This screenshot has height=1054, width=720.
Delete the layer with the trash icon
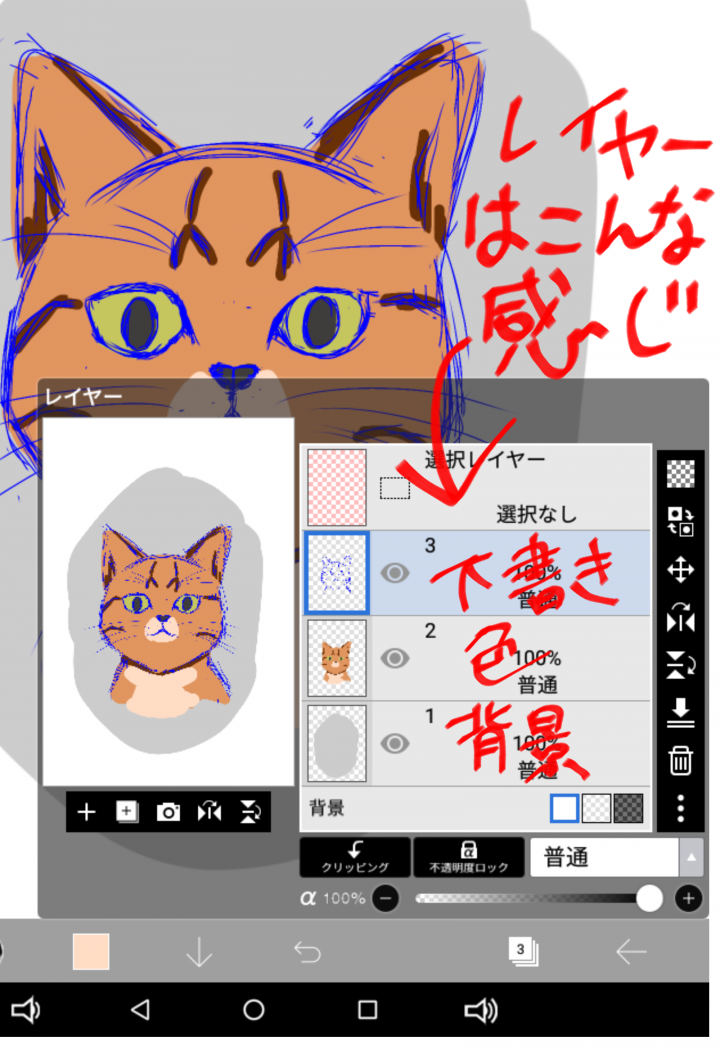[680, 761]
